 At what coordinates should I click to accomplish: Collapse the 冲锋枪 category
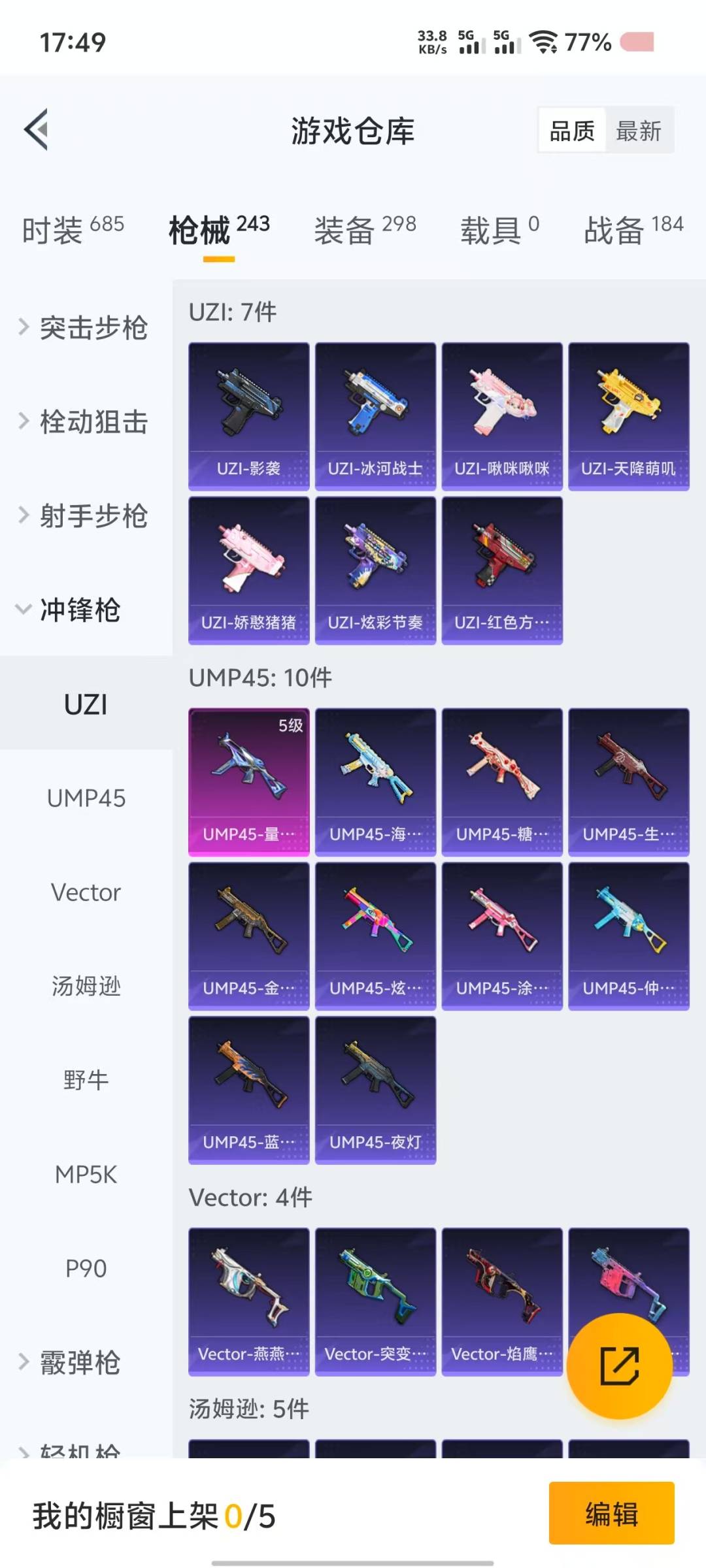[69, 610]
